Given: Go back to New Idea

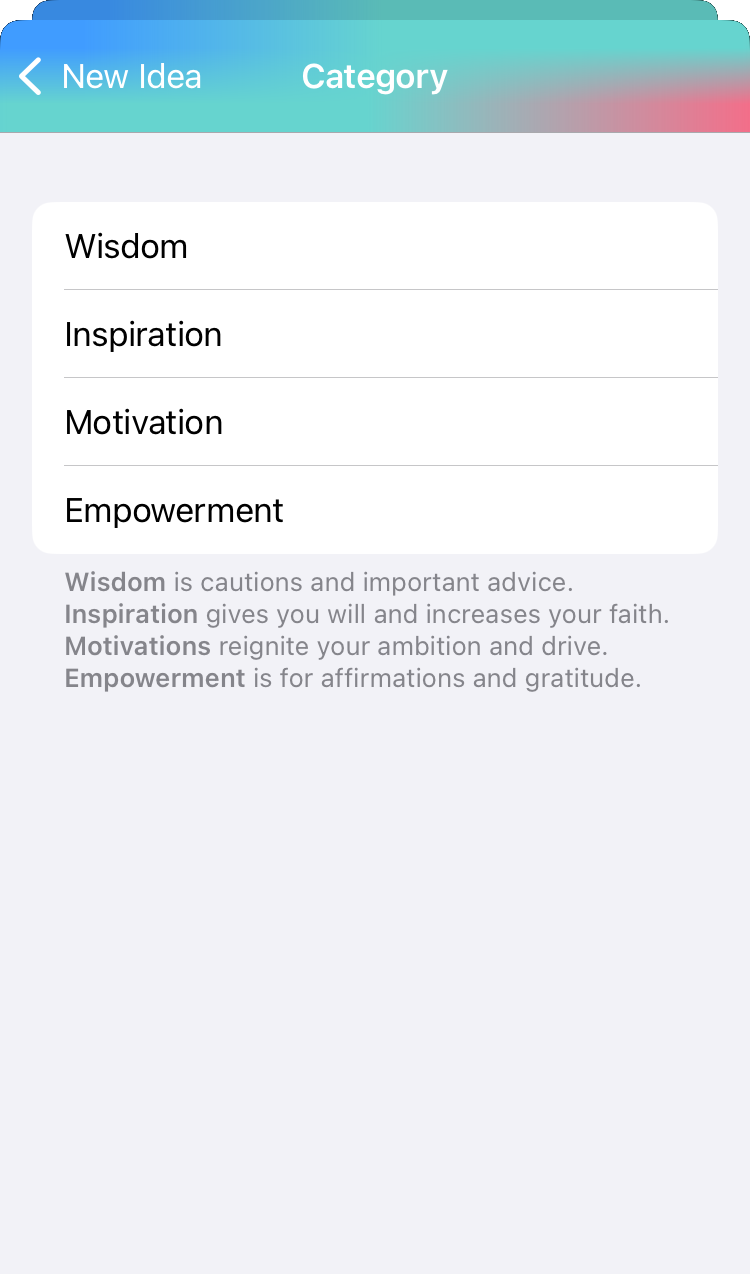Looking at the screenshot, I should pyautogui.click(x=110, y=77).
